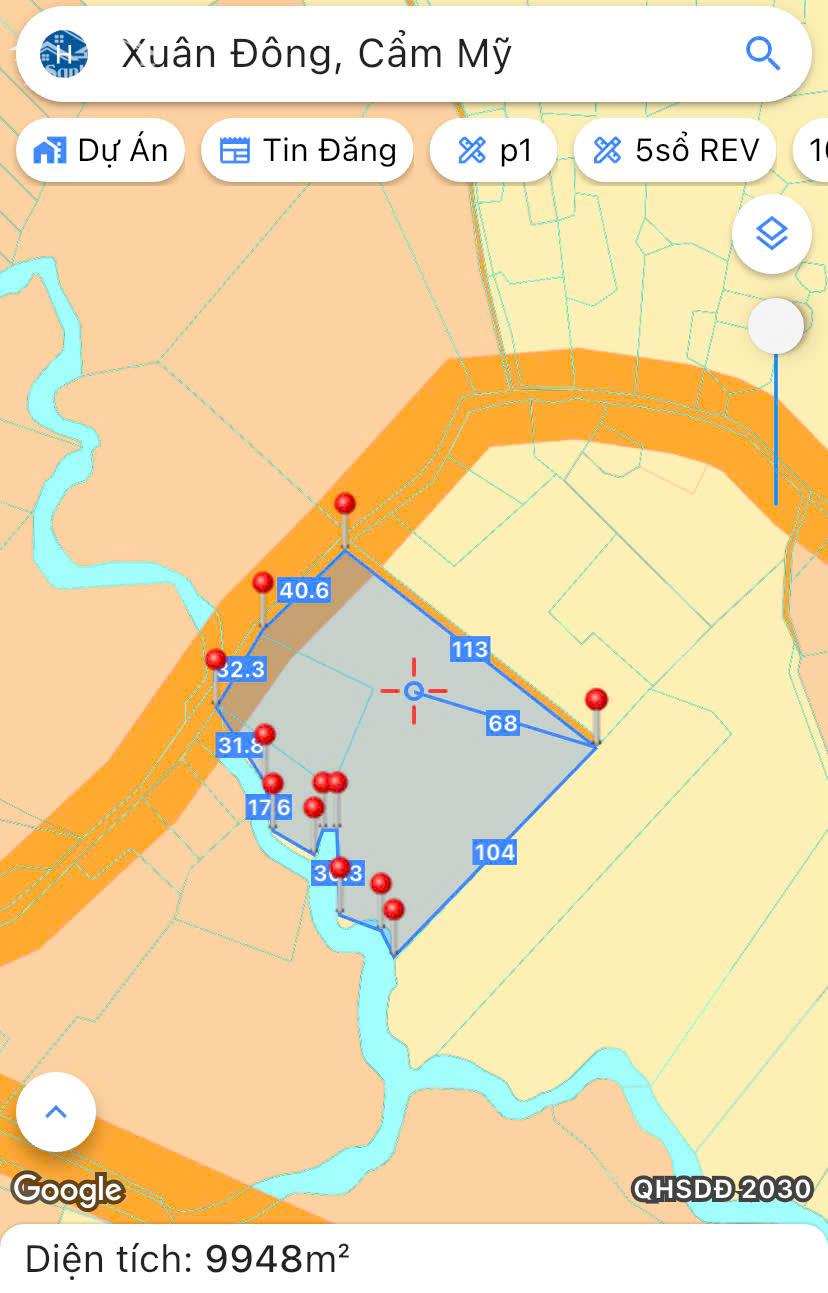Select the Dự Án chip
828x1293 pixels.
100,151
